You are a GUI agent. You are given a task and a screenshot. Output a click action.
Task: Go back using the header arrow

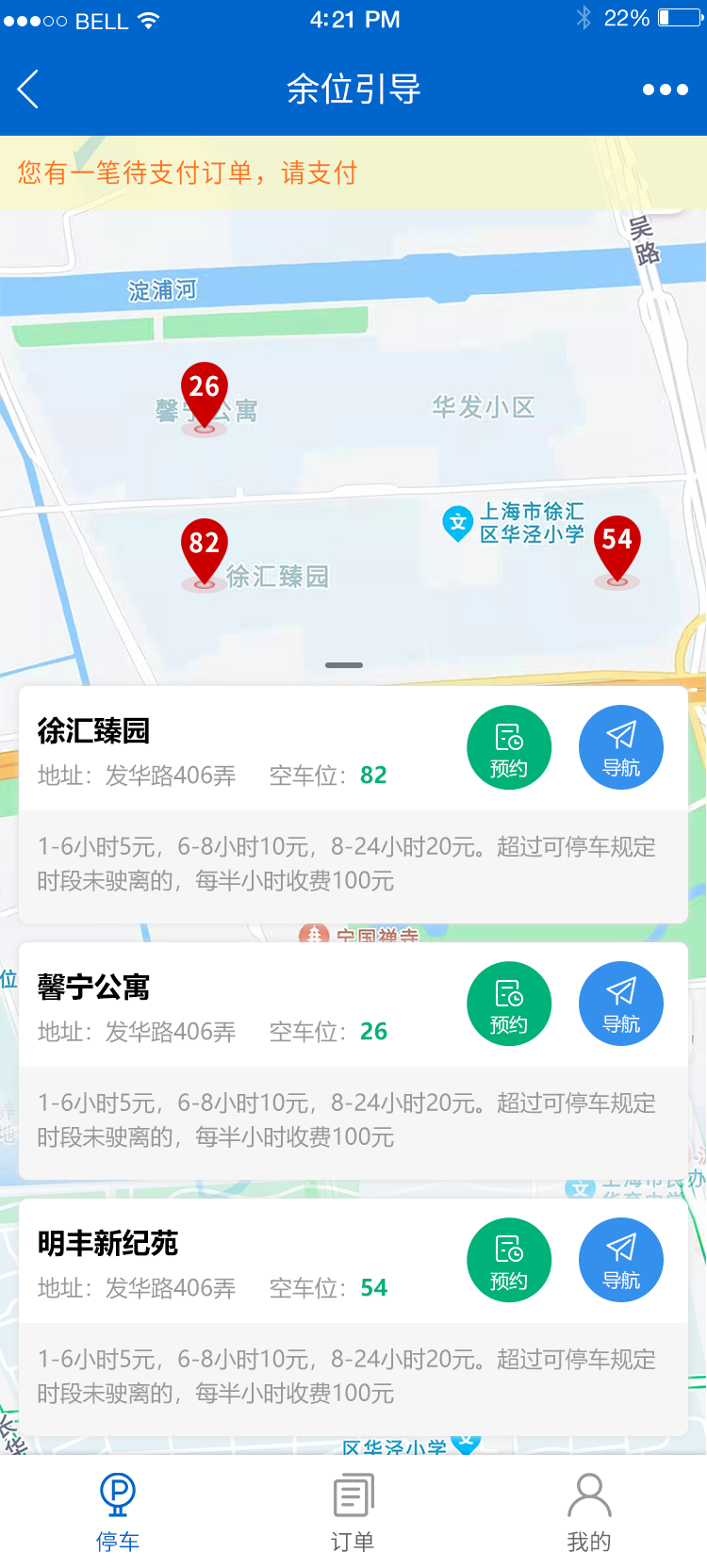[x=28, y=90]
